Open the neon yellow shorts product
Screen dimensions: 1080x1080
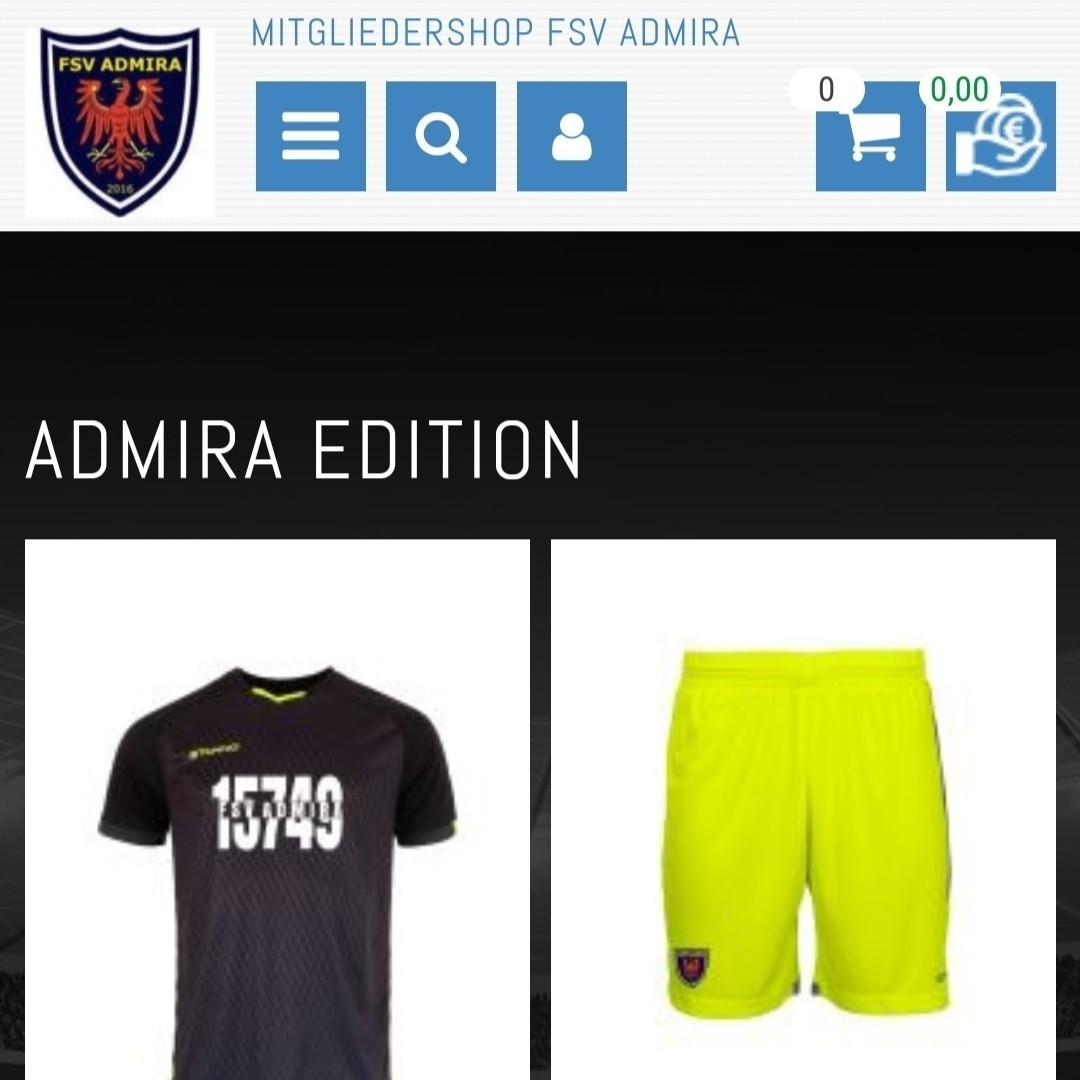803,830
